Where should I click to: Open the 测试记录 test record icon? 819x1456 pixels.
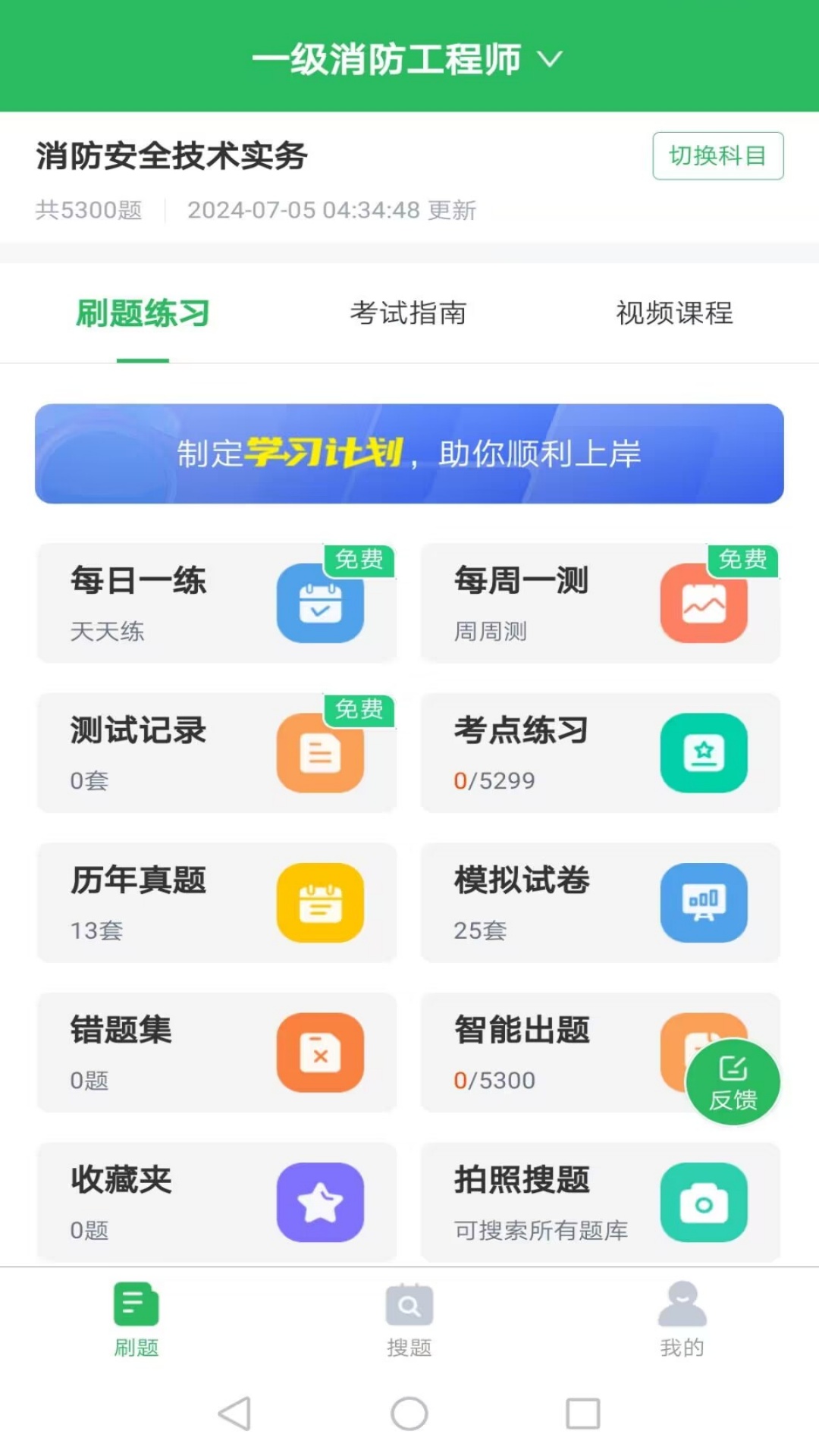click(x=321, y=752)
